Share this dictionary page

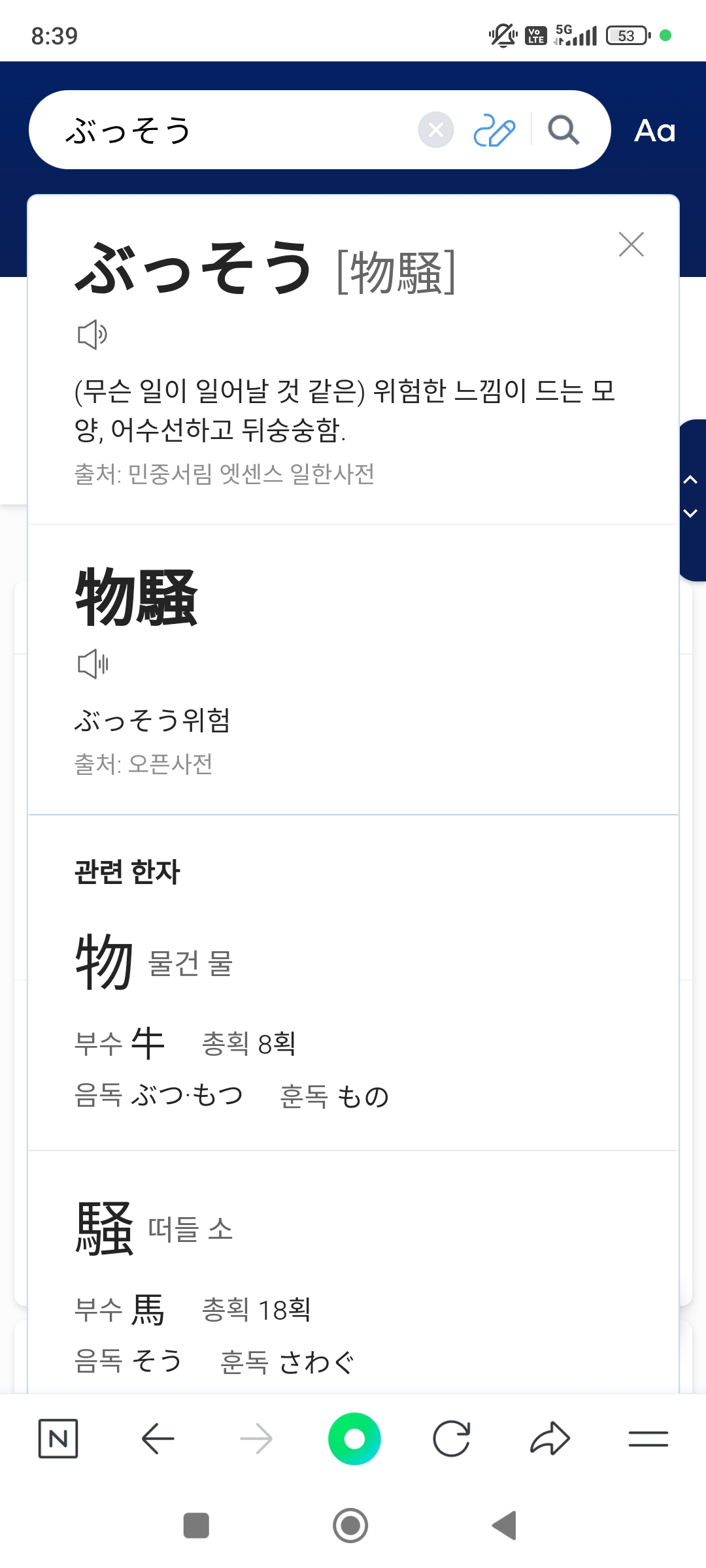pyautogui.click(x=550, y=1439)
